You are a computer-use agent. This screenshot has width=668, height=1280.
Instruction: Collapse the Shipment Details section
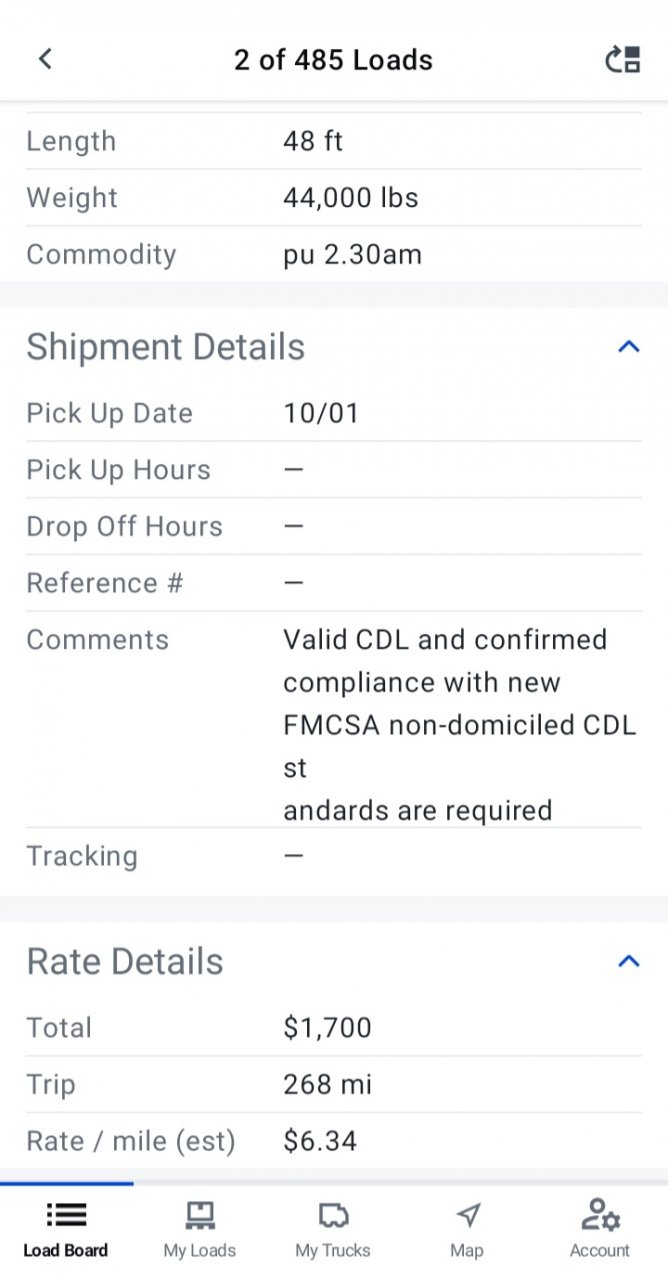pos(628,347)
